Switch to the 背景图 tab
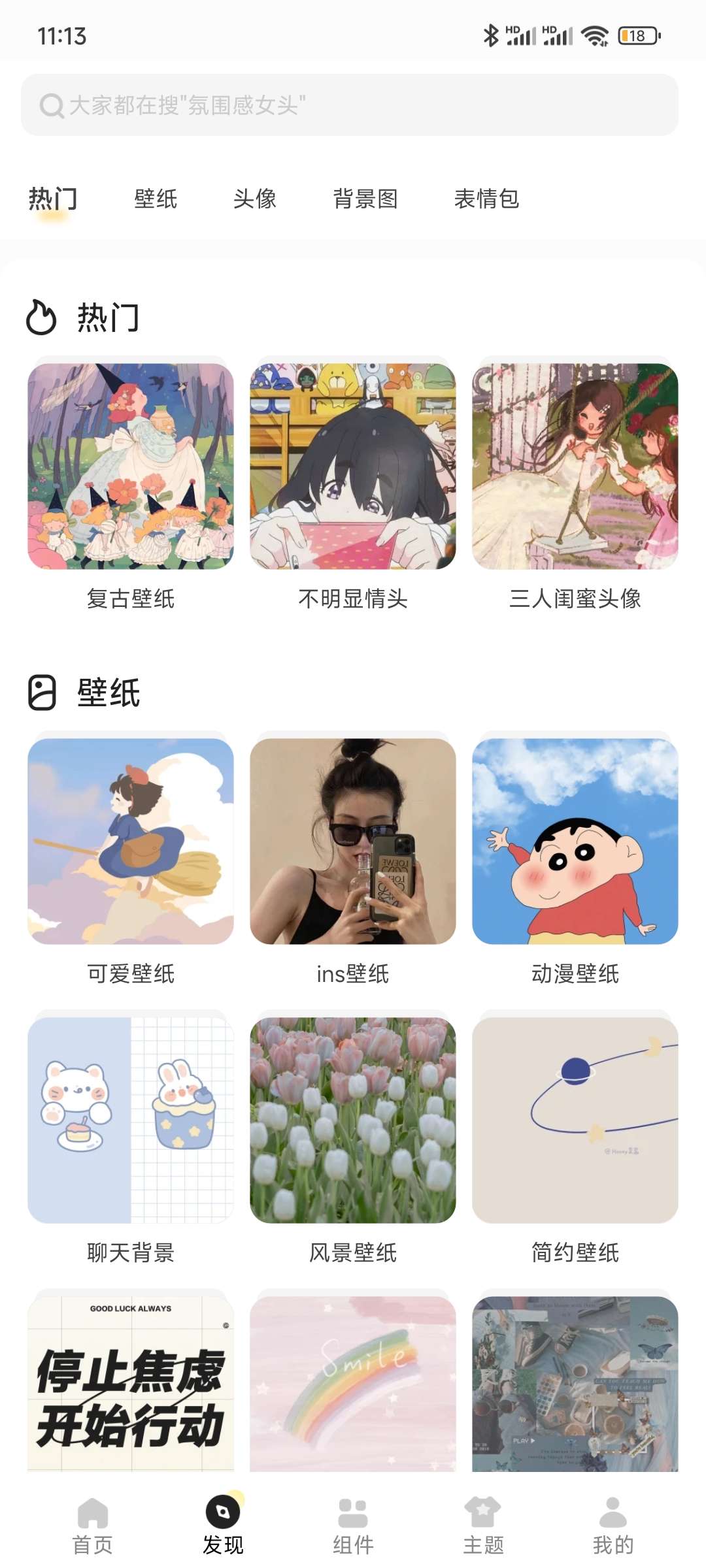The image size is (706, 1568). tap(365, 199)
